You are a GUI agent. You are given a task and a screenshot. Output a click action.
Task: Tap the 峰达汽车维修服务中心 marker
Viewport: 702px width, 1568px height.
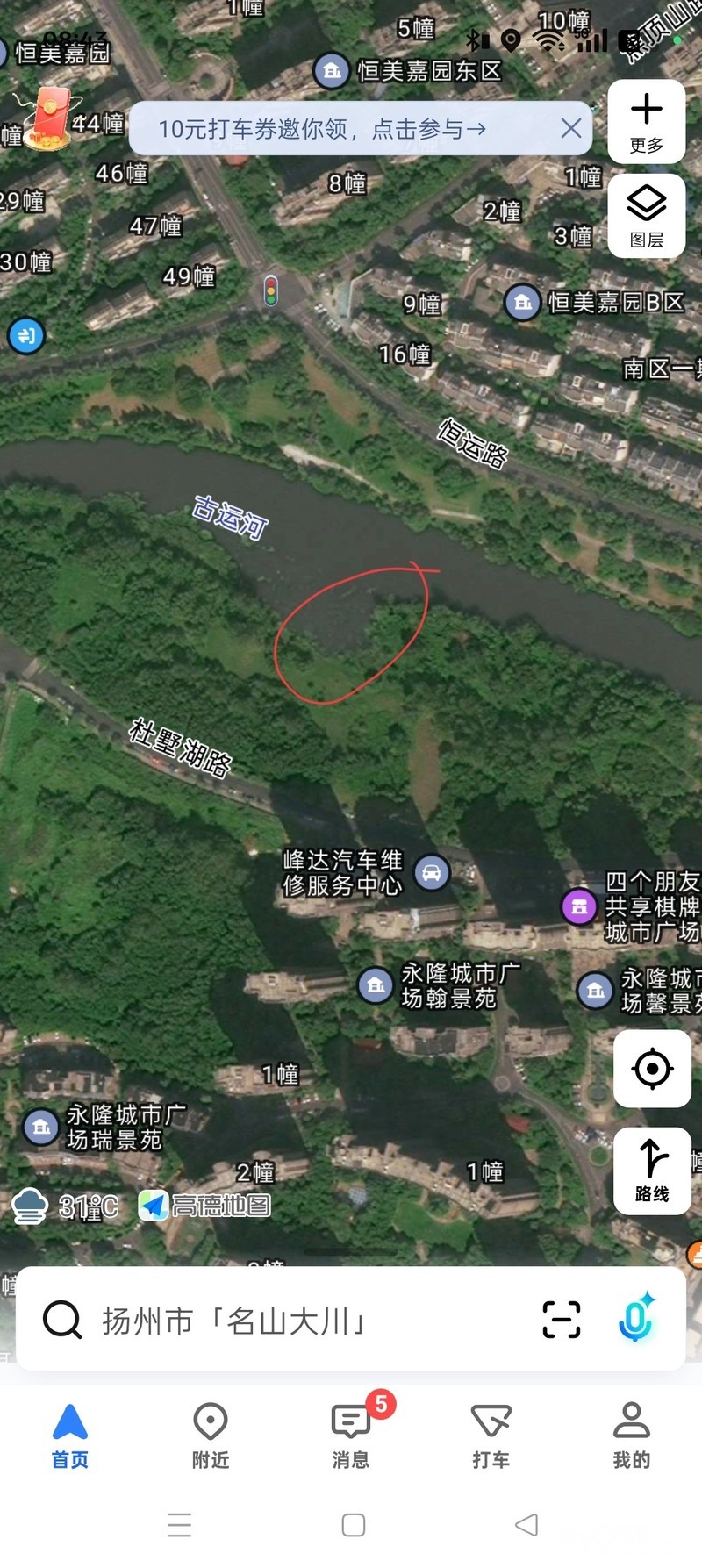coord(431,872)
